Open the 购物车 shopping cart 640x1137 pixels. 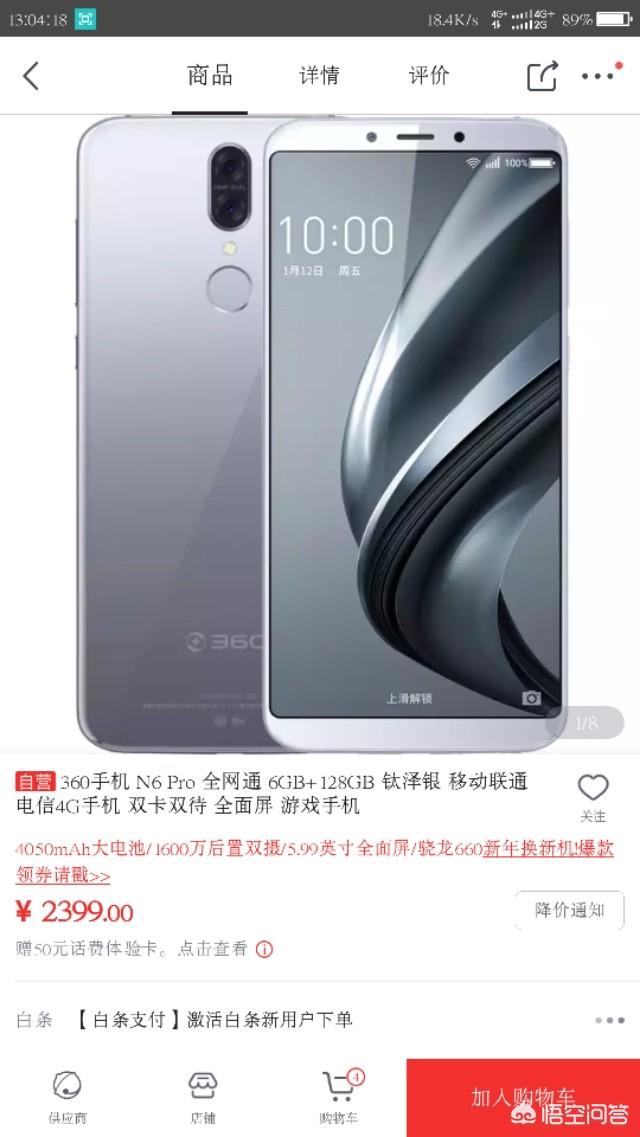point(340,1096)
